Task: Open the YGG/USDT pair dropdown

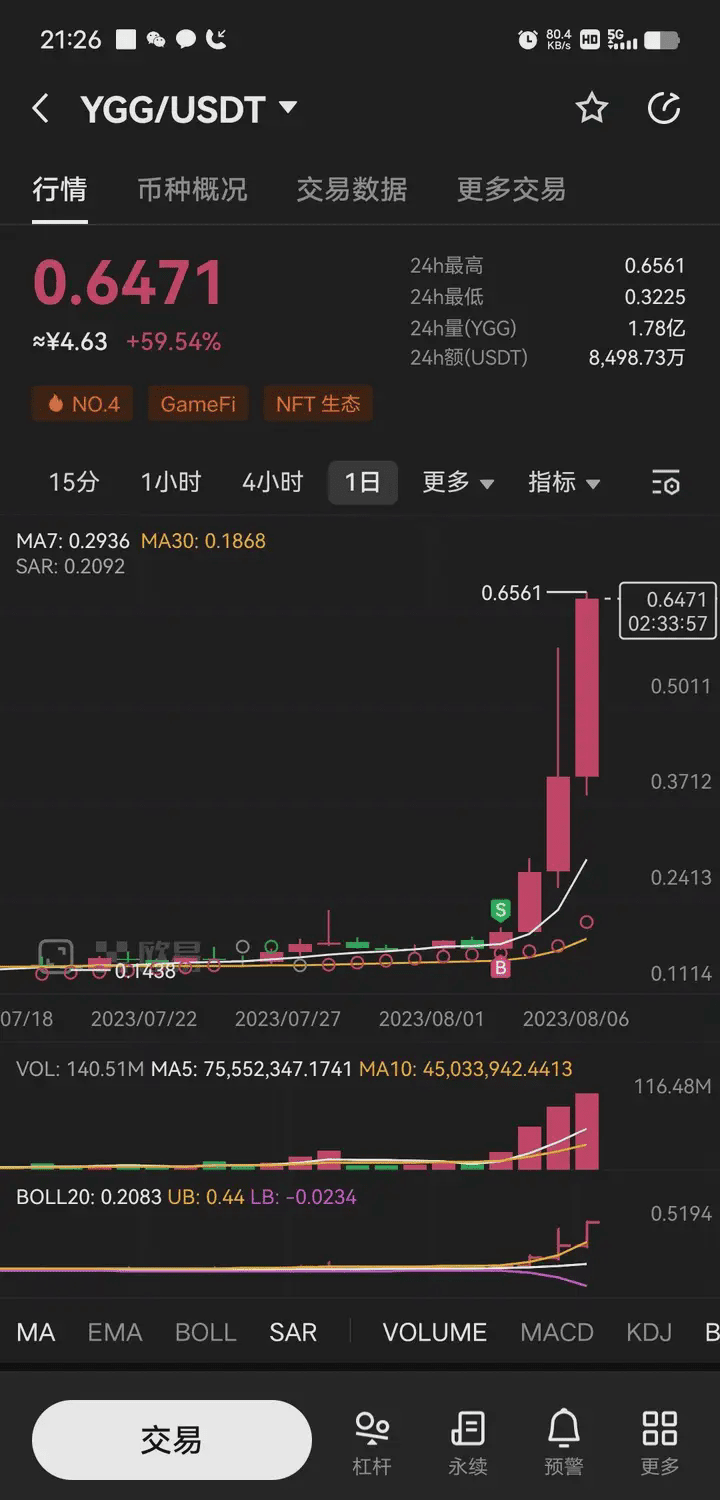Action: coord(189,108)
